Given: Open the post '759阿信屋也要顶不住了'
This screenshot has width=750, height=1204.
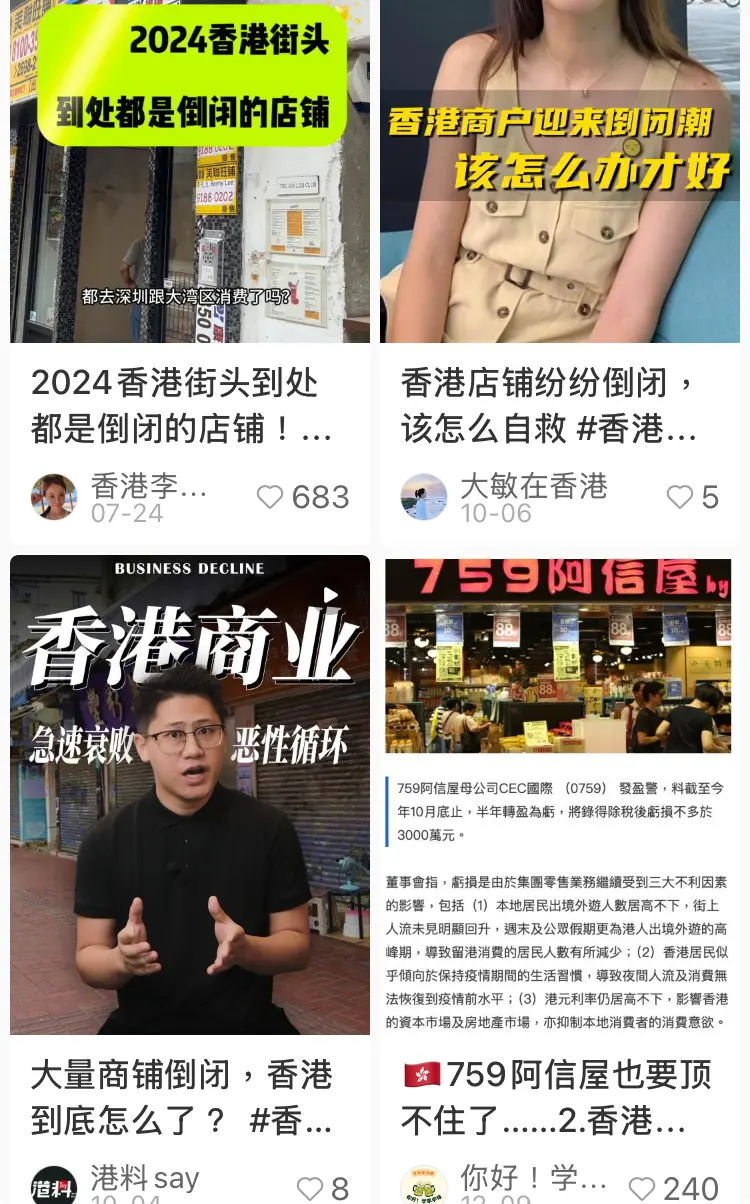Looking at the screenshot, I should tap(560, 795).
